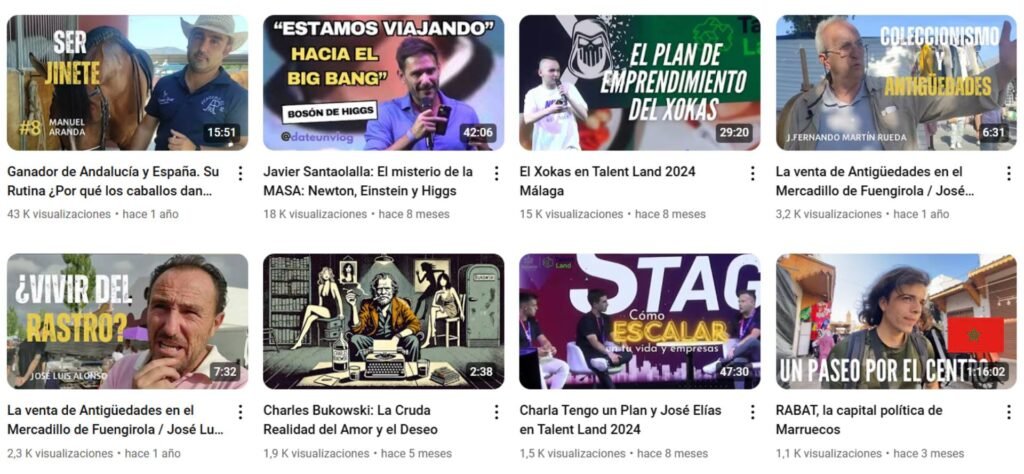The width and height of the screenshot is (1024, 474).
Task: Play Javier Santaolalla's Big Bang video
Action: [383, 83]
